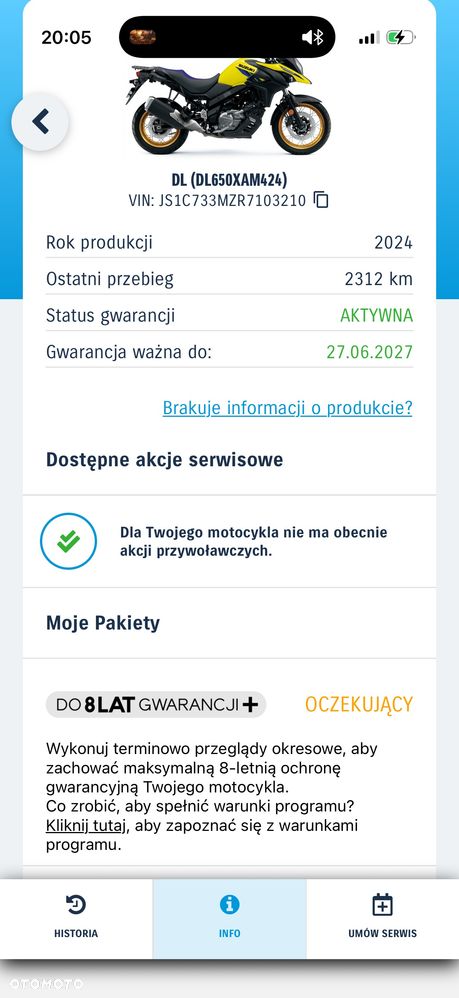
Task: Open the 'Kliknij tutaj' program terms link
Action: pos(87,826)
